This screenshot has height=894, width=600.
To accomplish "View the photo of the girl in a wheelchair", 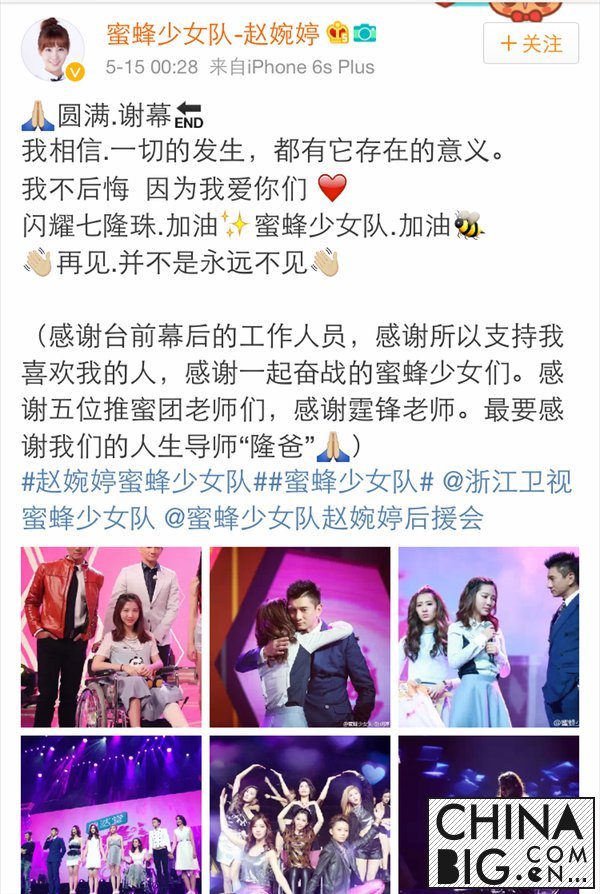I will (x=111, y=637).
